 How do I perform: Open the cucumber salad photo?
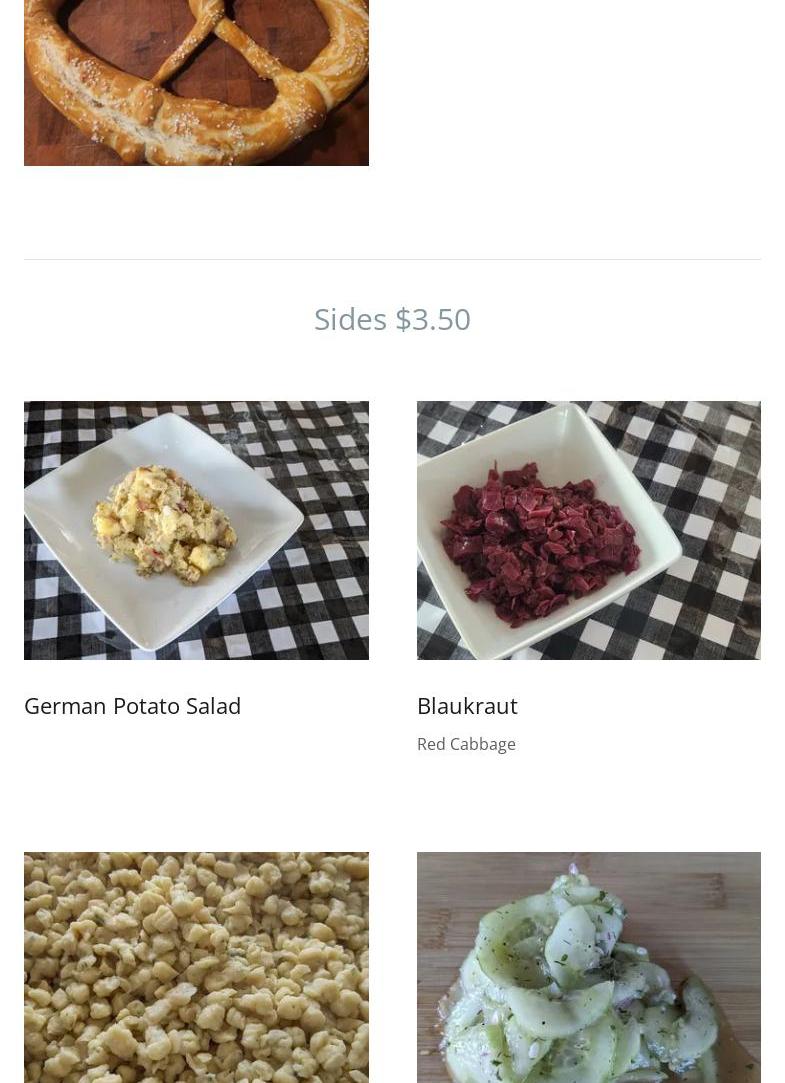[588, 967]
